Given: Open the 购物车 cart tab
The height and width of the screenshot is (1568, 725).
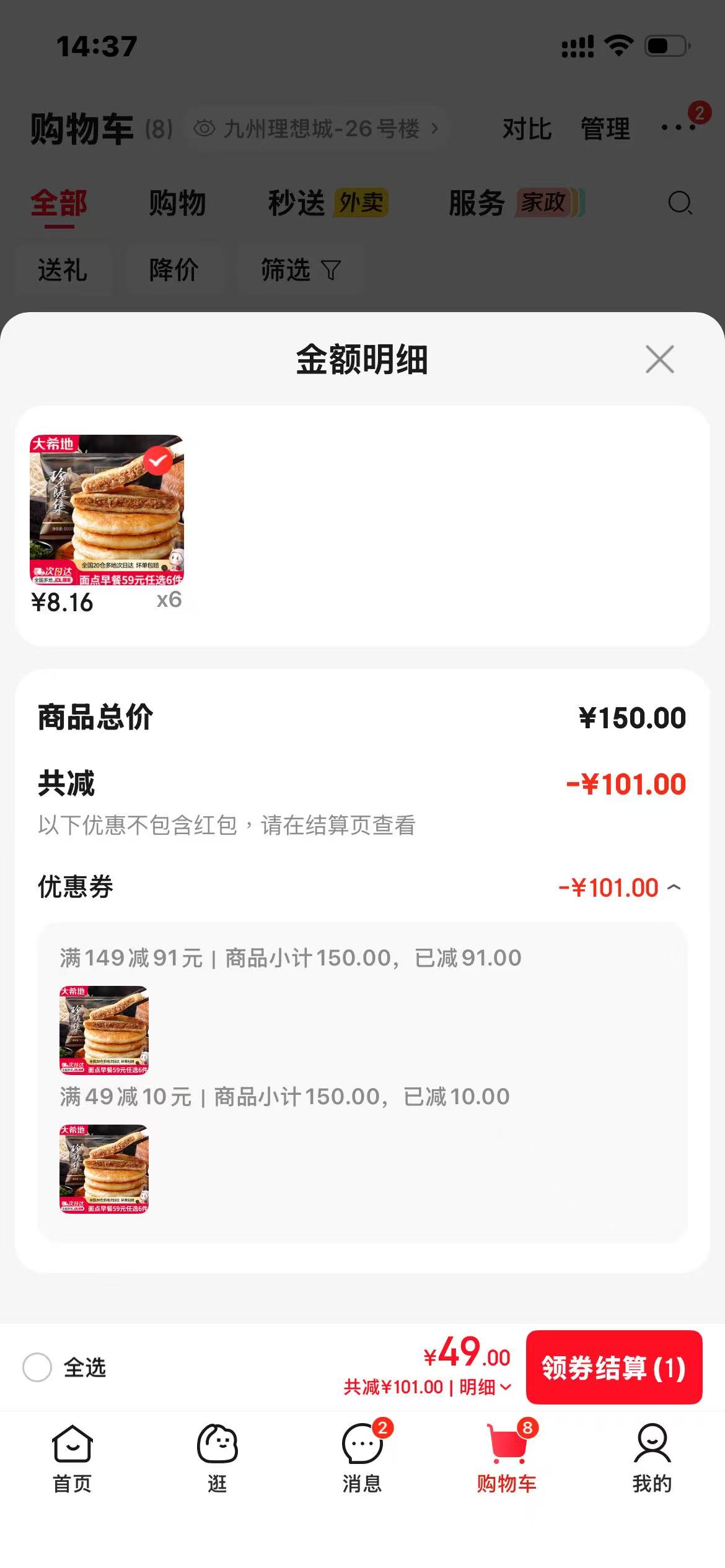Looking at the screenshot, I should (507, 1458).
